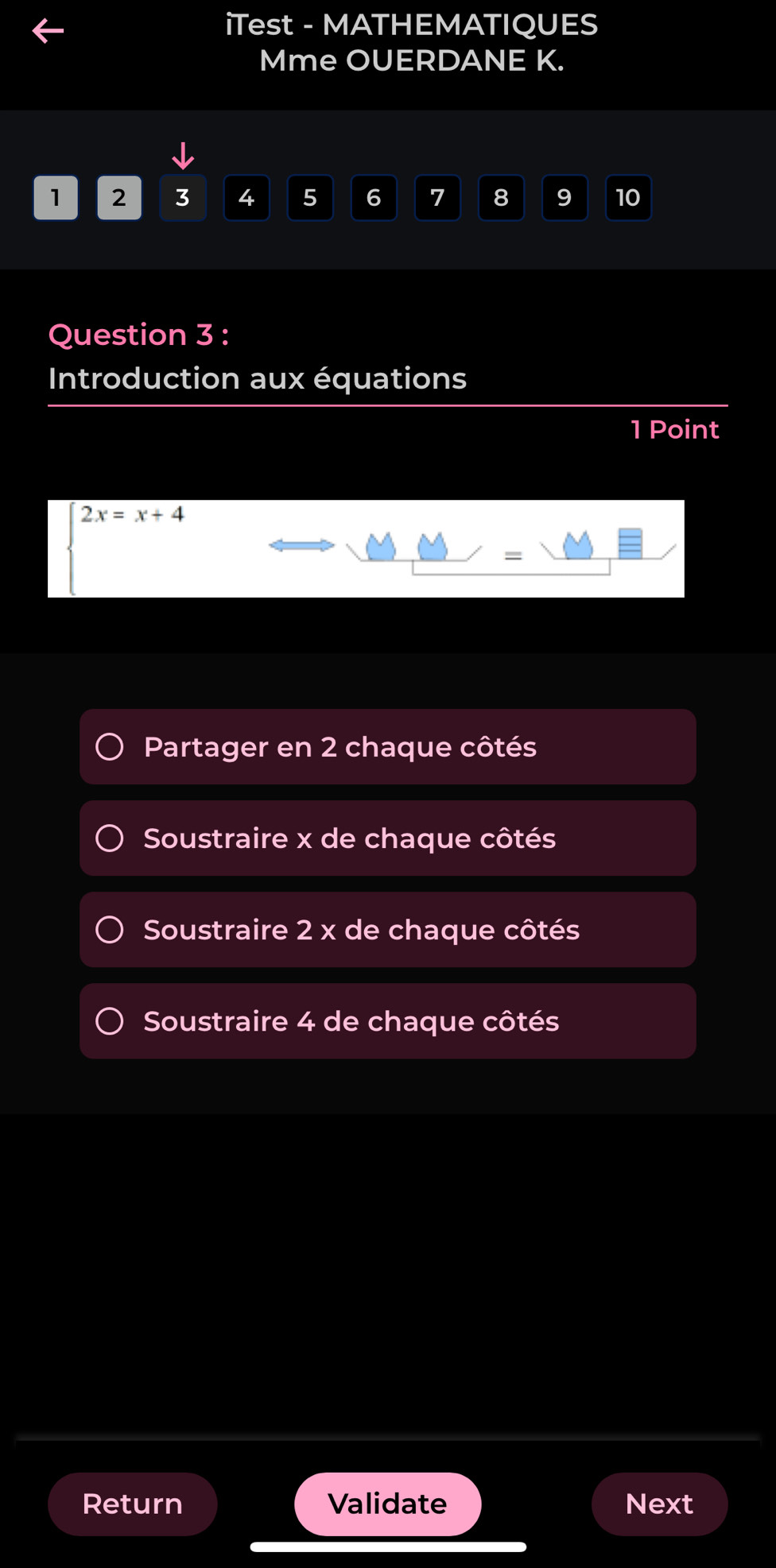
Task: Jump to question 10
Action: pos(628,198)
